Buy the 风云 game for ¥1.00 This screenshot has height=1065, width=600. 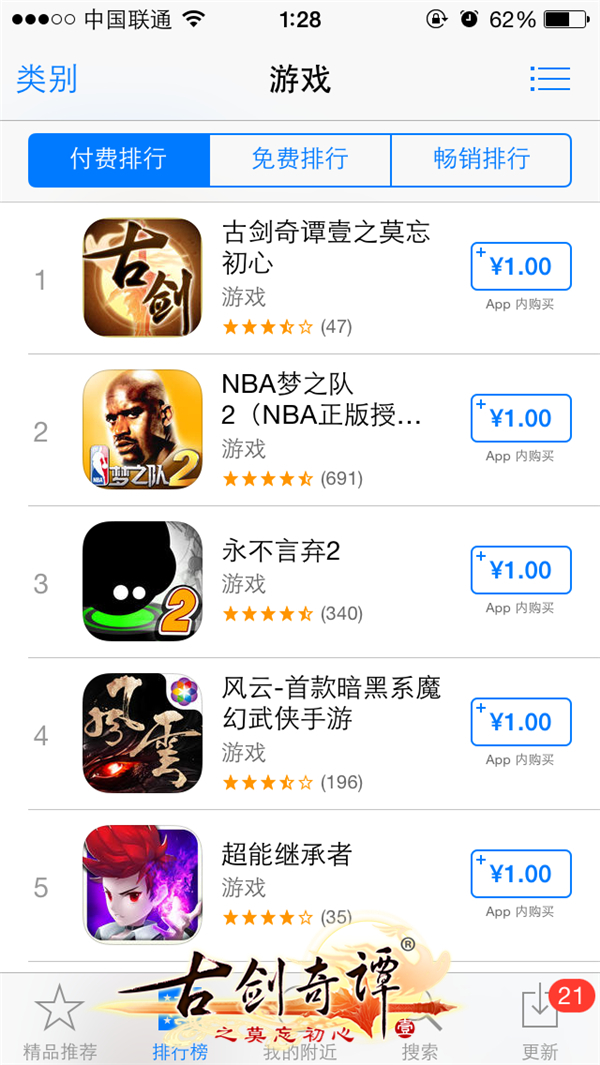pyautogui.click(x=520, y=722)
